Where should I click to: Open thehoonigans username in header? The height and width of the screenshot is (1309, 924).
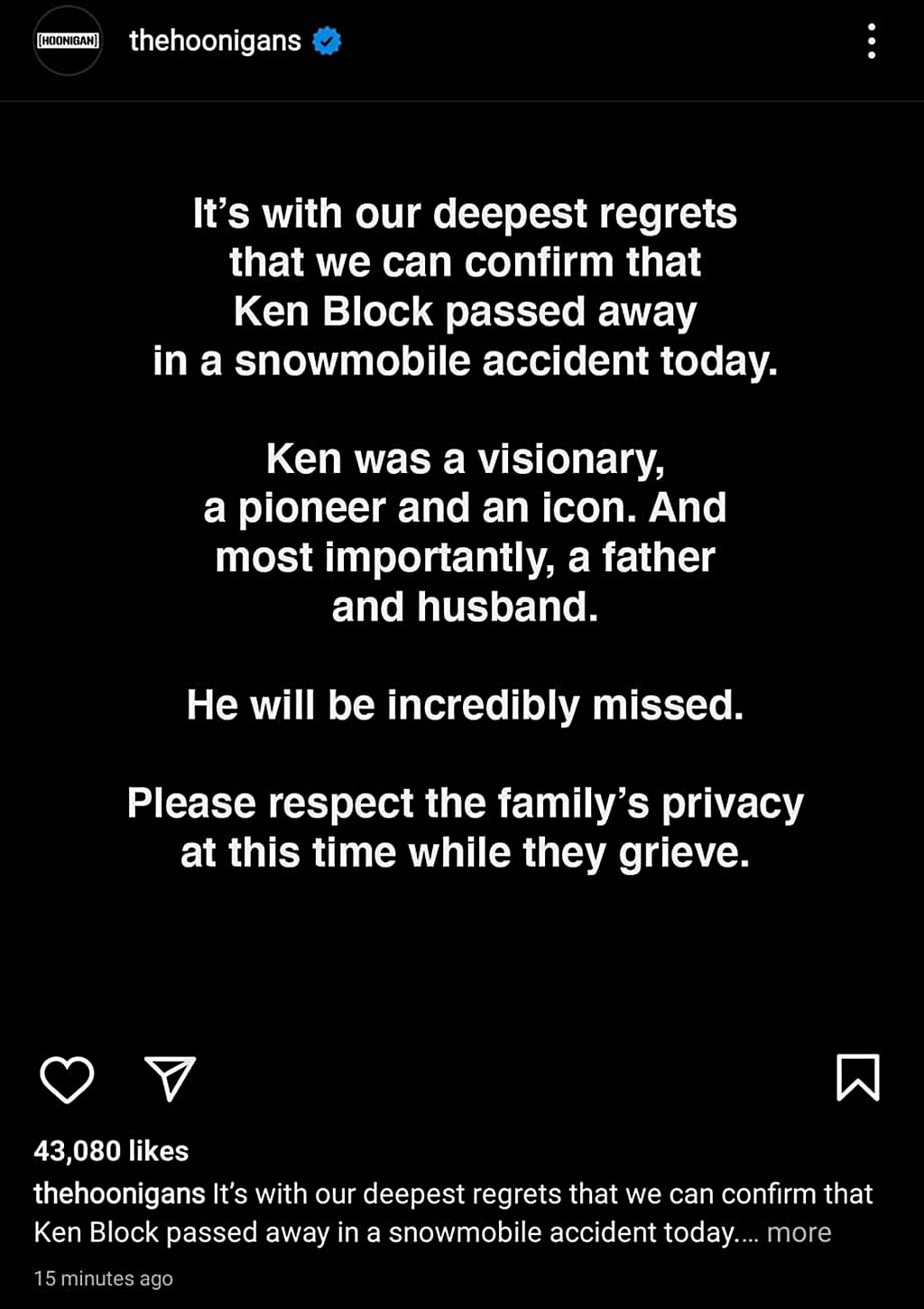tap(215, 42)
